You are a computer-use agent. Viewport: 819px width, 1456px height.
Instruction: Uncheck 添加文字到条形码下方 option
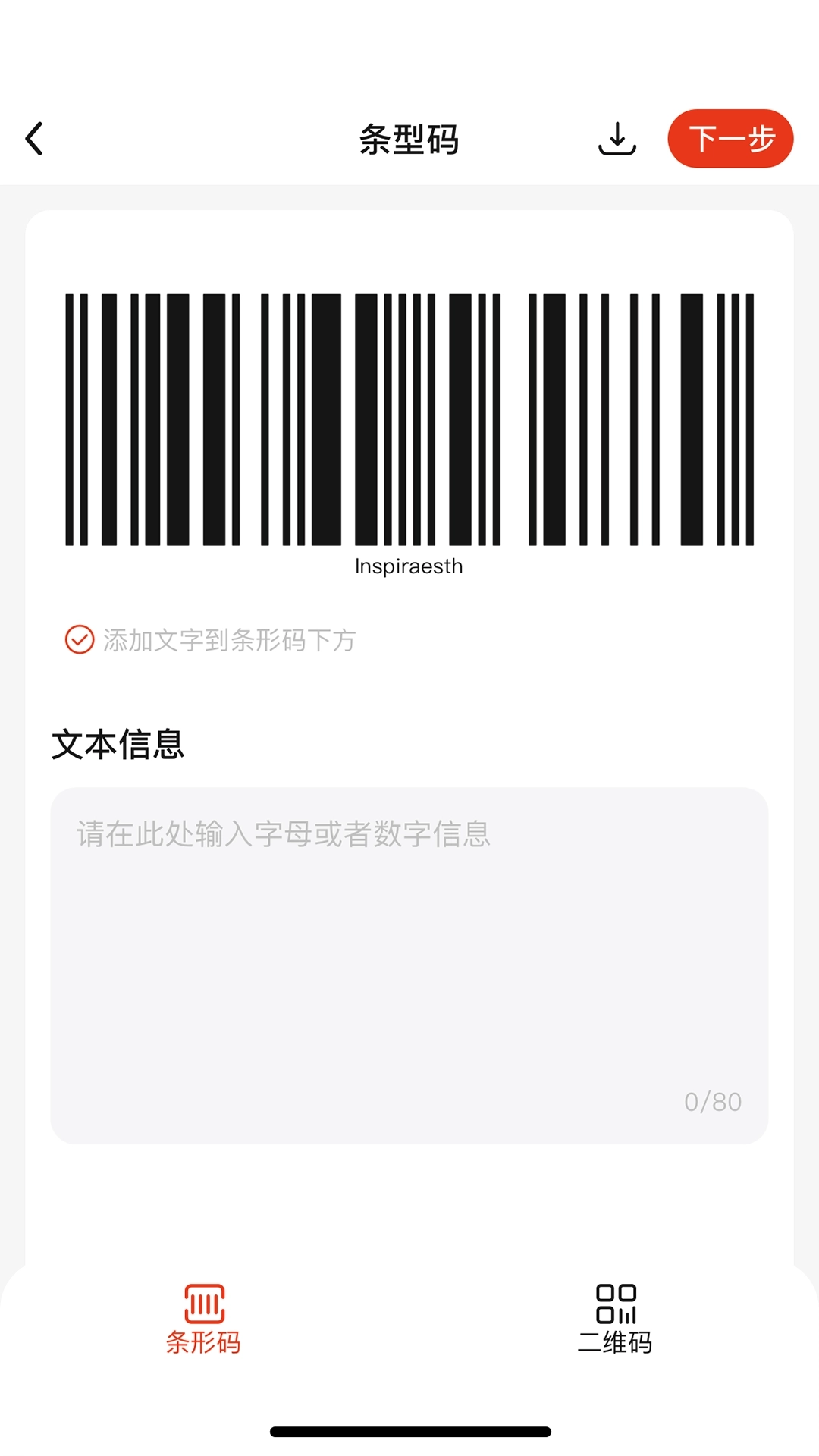pos(80,639)
